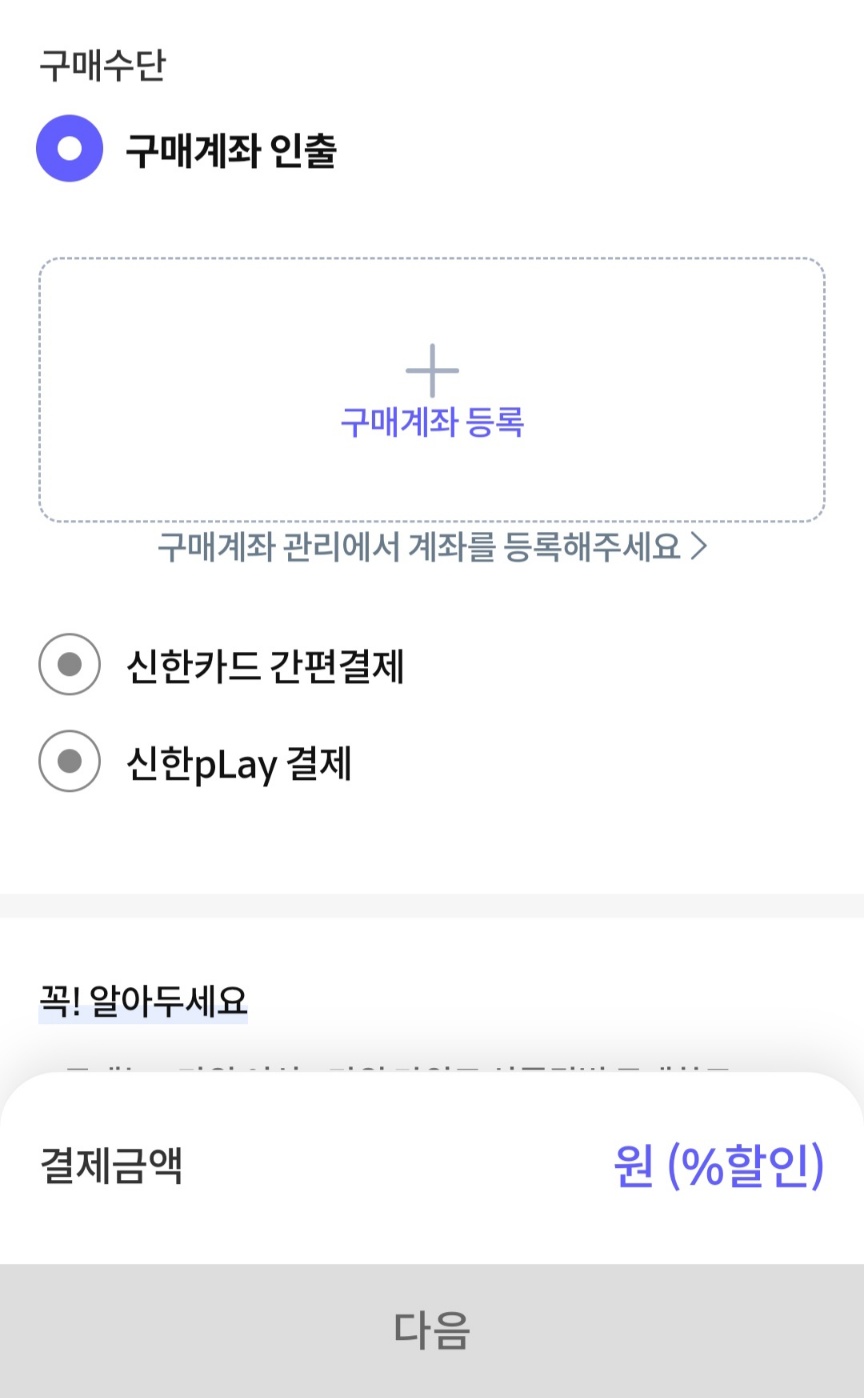The width and height of the screenshot is (864, 1398).
Task: Click the plus icon to register purchase account
Action: click(x=431, y=369)
